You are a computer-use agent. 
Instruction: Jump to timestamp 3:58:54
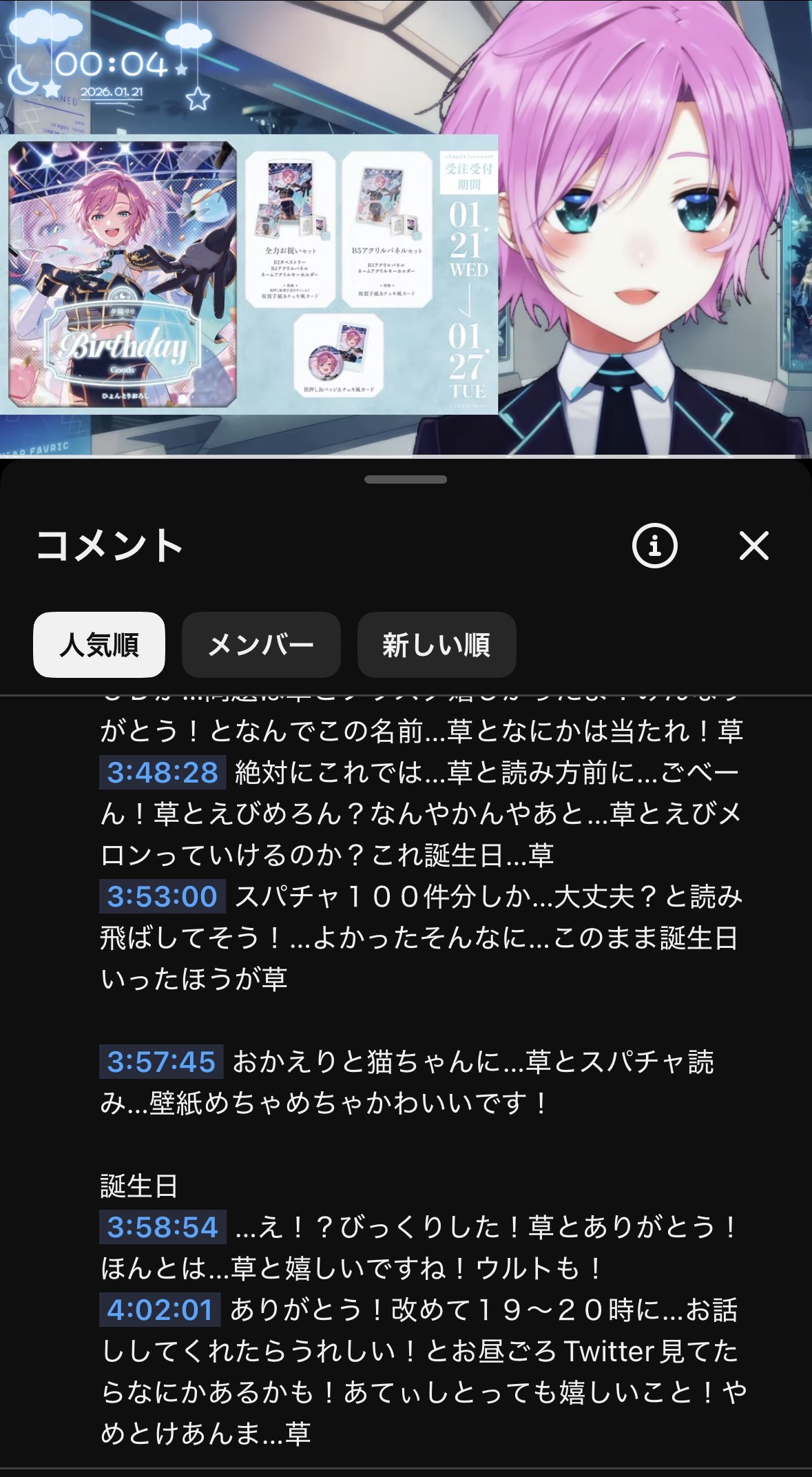(x=163, y=1227)
